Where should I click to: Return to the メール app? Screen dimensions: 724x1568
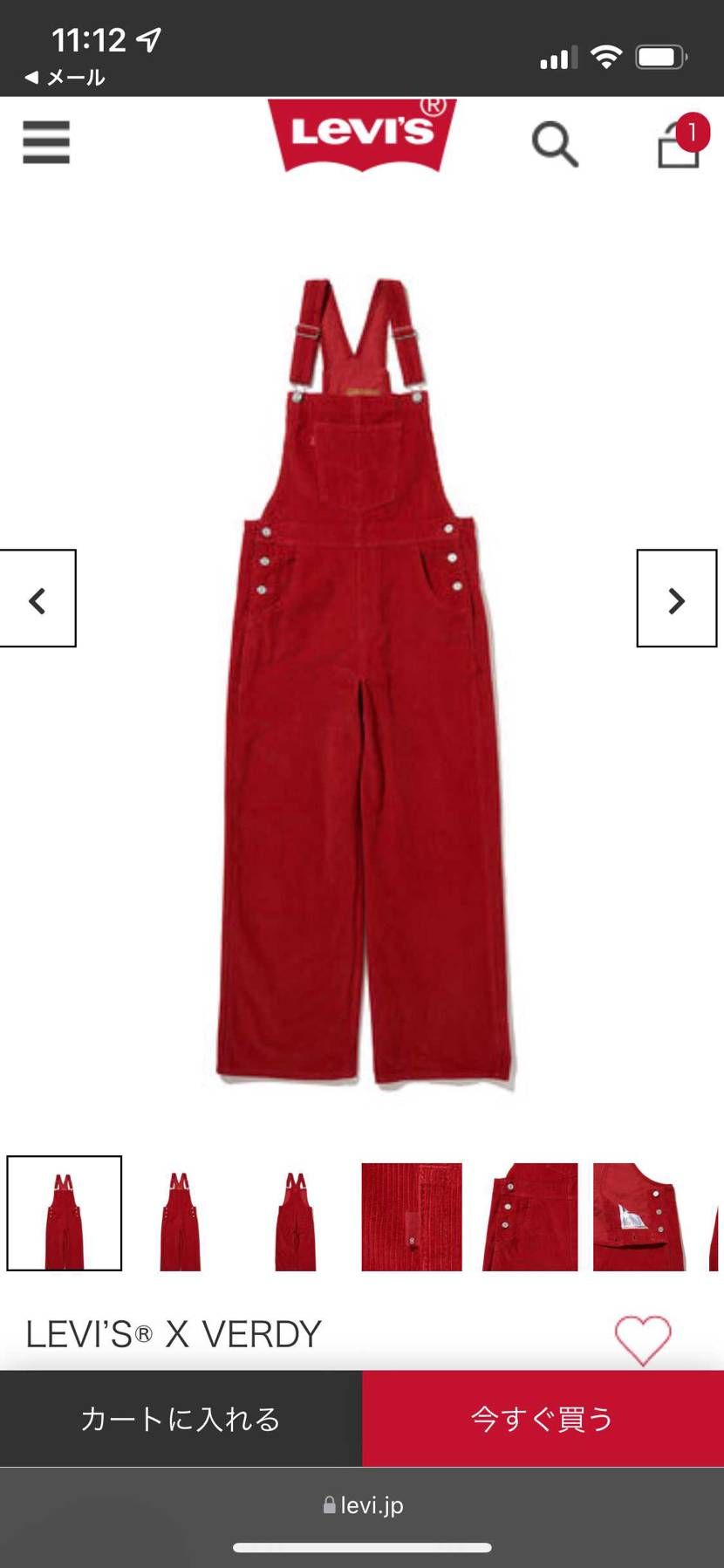pyautogui.click(x=65, y=78)
